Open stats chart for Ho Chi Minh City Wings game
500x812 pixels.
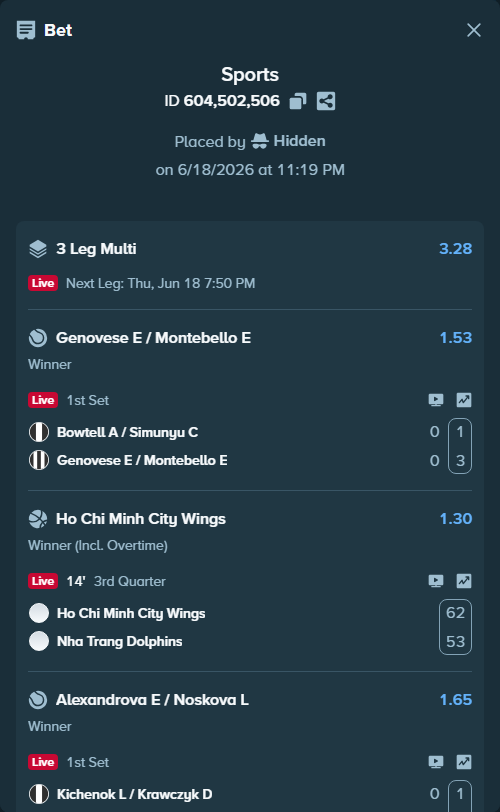coord(464,581)
